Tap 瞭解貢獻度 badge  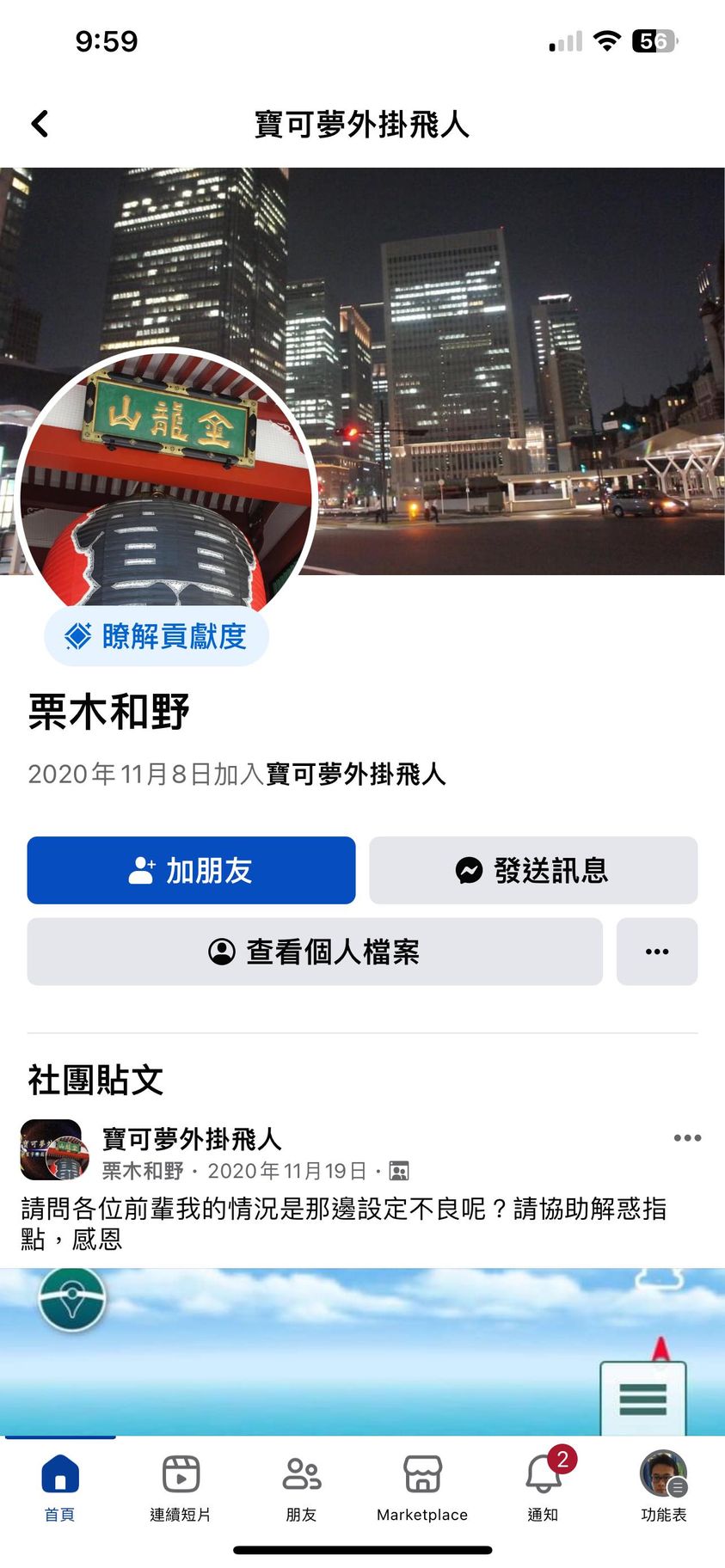click(x=157, y=636)
